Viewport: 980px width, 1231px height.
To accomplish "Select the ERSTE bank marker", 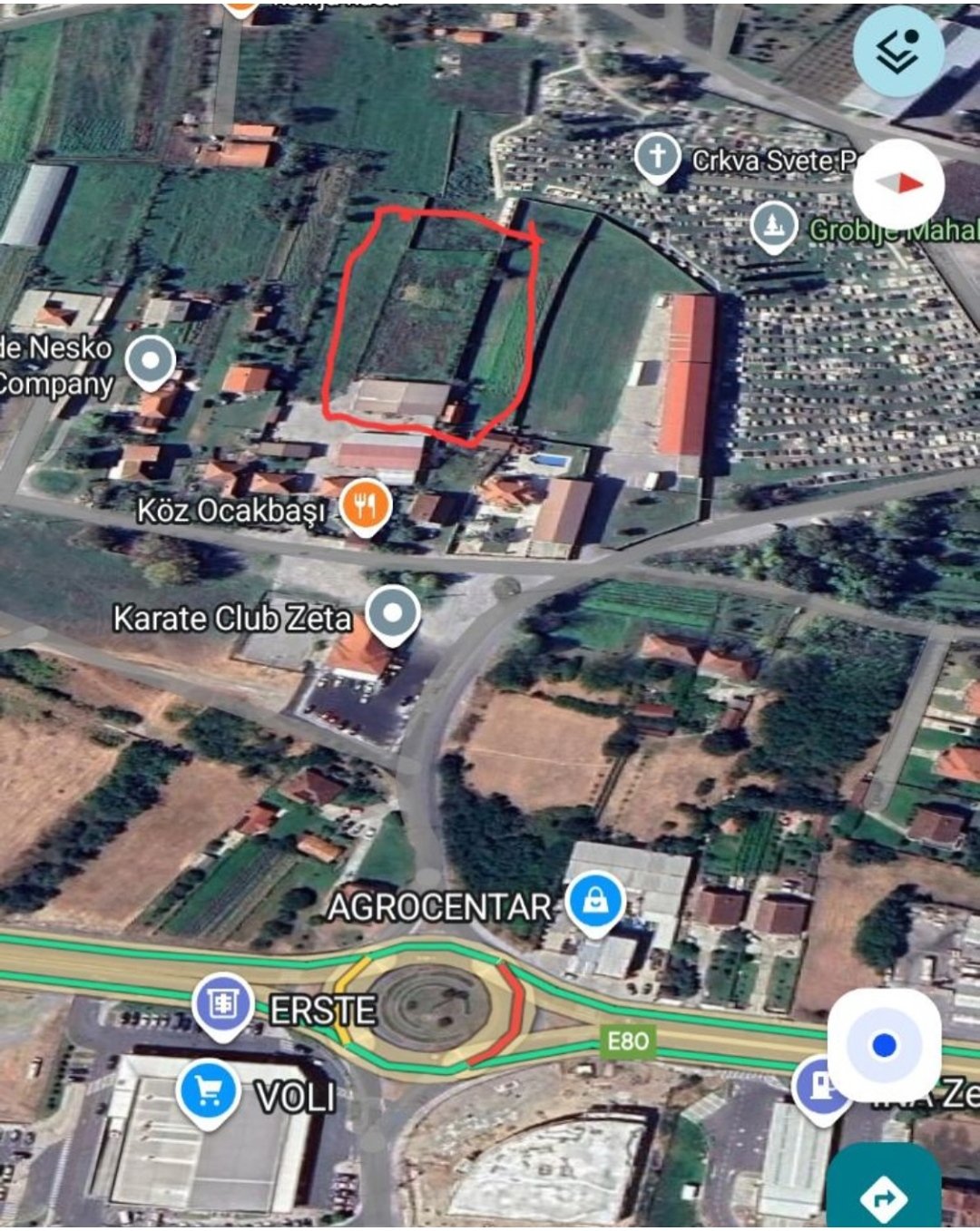I will tap(222, 1004).
